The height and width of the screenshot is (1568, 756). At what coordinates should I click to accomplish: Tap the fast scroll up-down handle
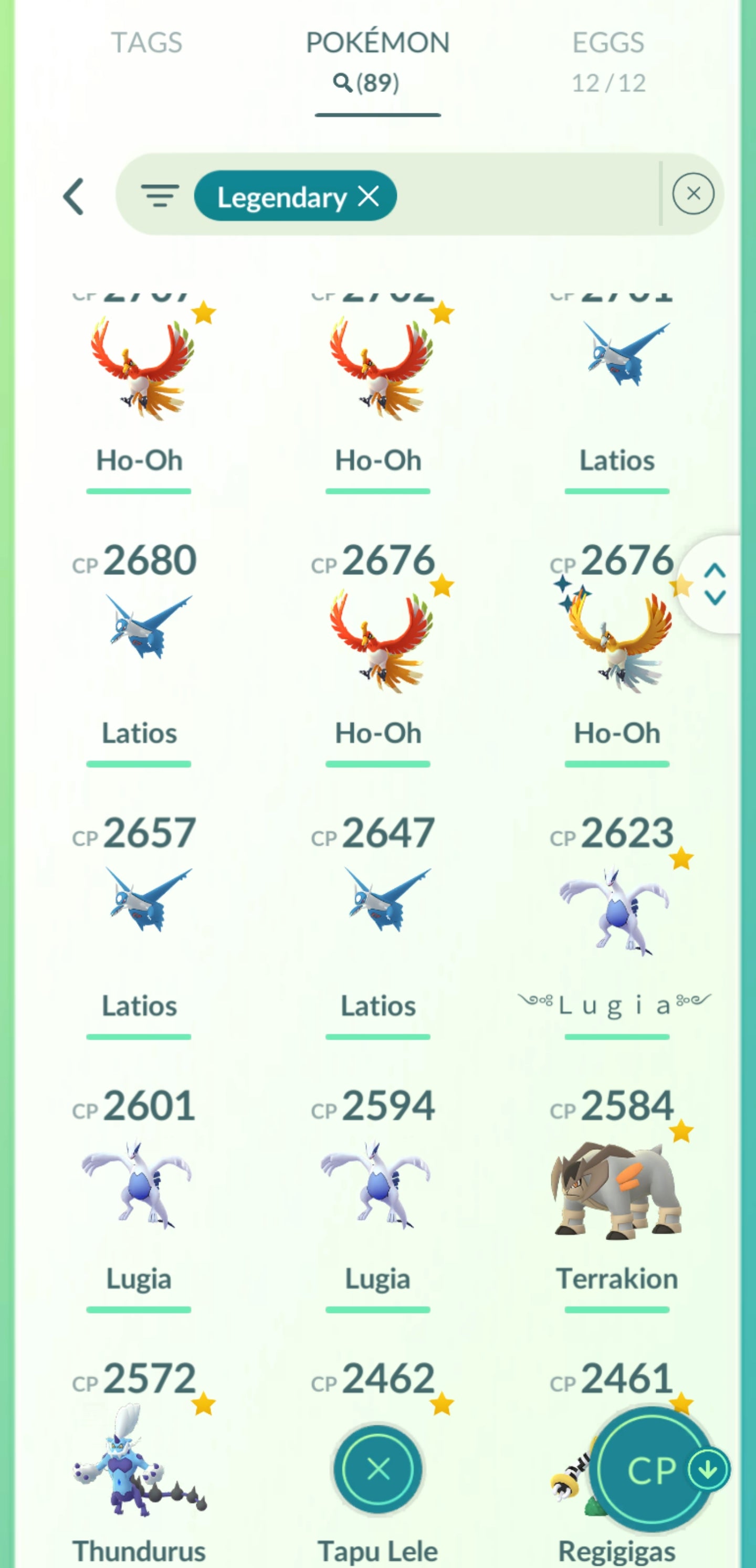(x=714, y=584)
